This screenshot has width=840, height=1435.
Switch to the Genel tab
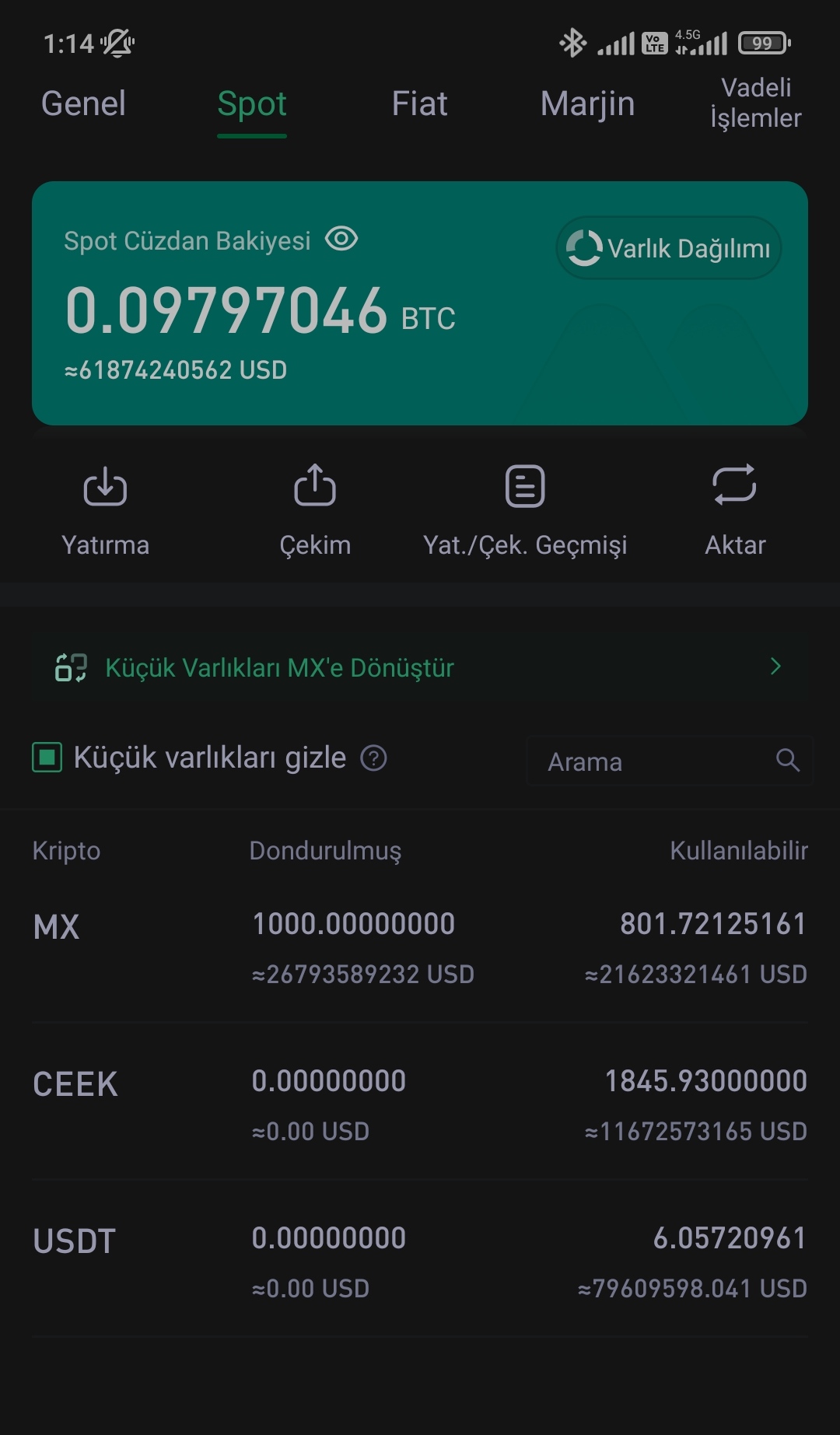(x=83, y=103)
